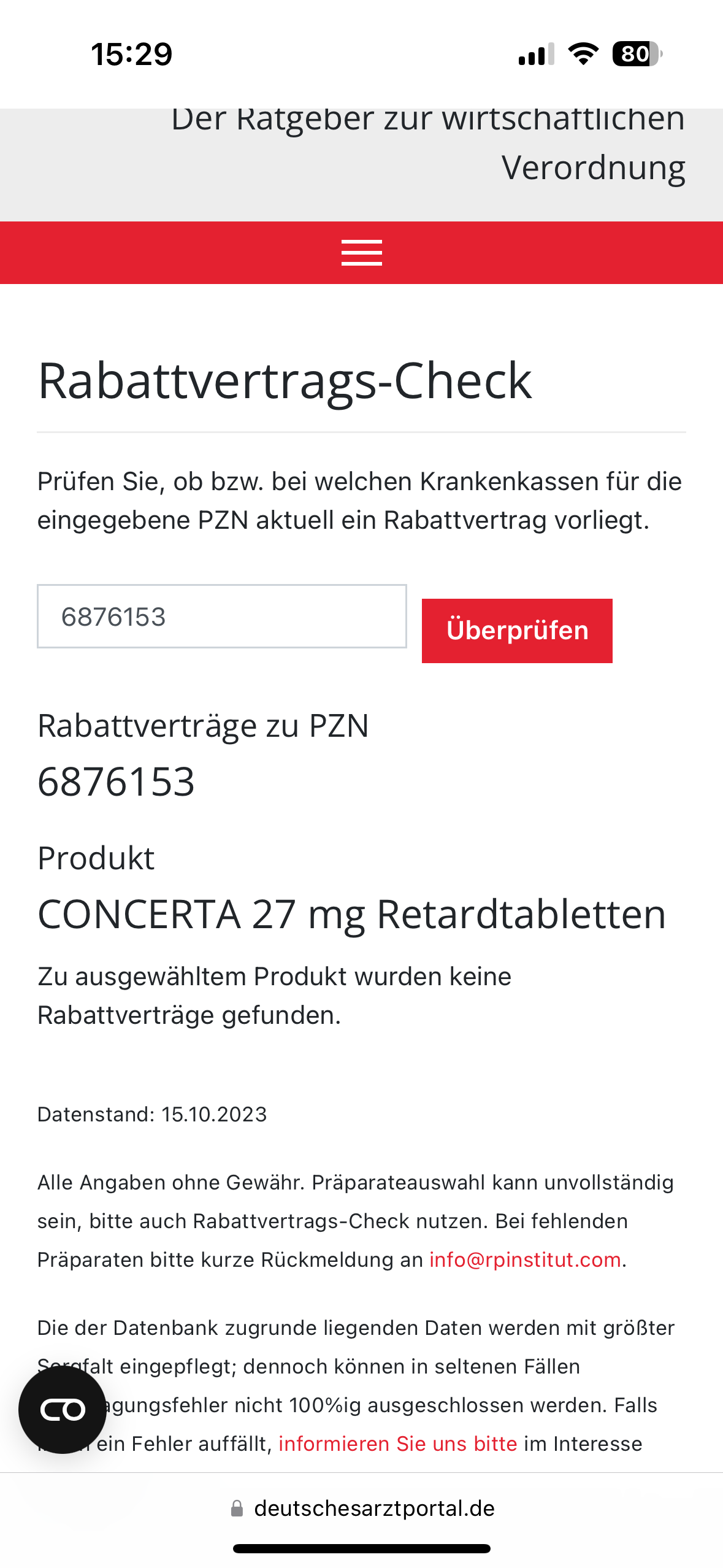This screenshot has height=1568, width=723.
Task: Tap the deutschesarztportal.de address bar
Action: (362, 1508)
